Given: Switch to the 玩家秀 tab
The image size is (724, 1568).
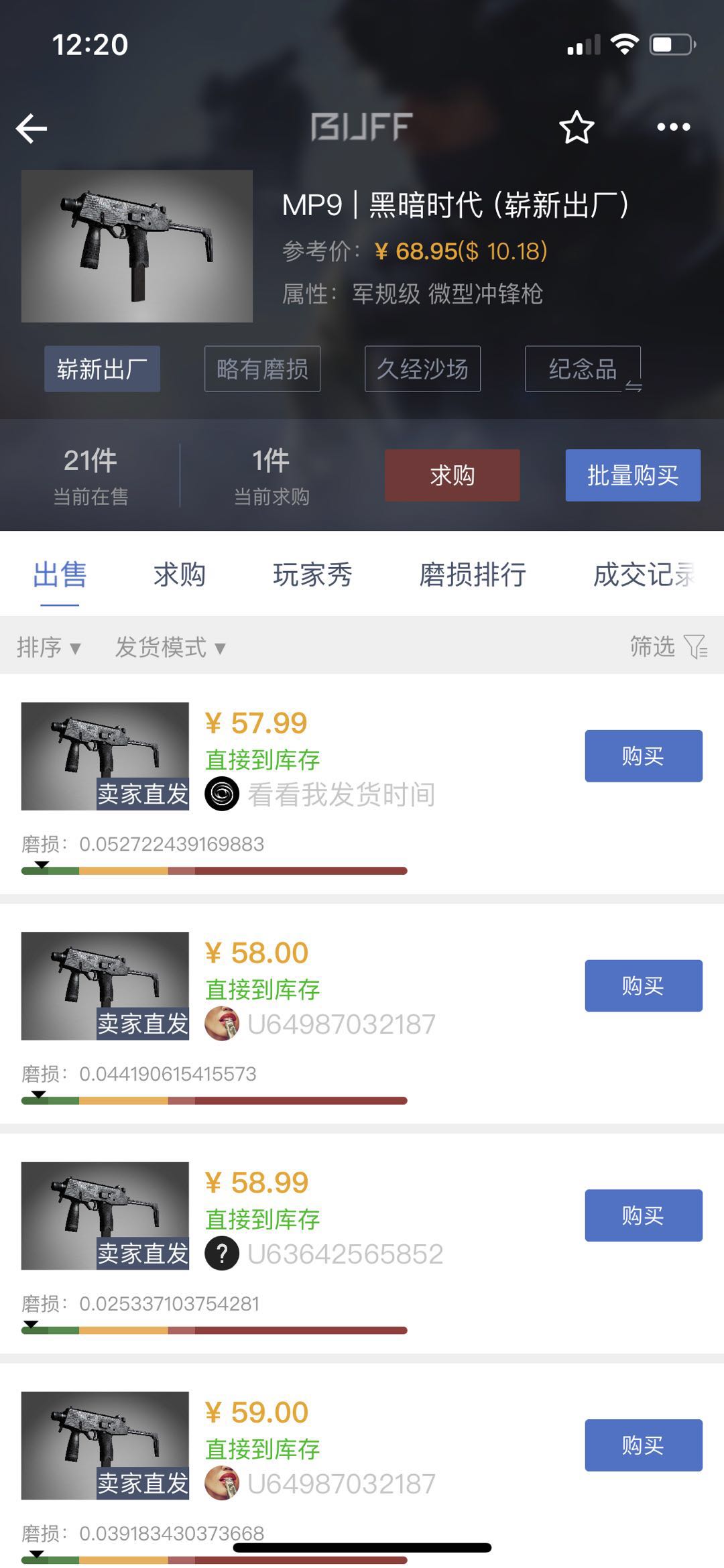Looking at the screenshot, I should (313, 575).
